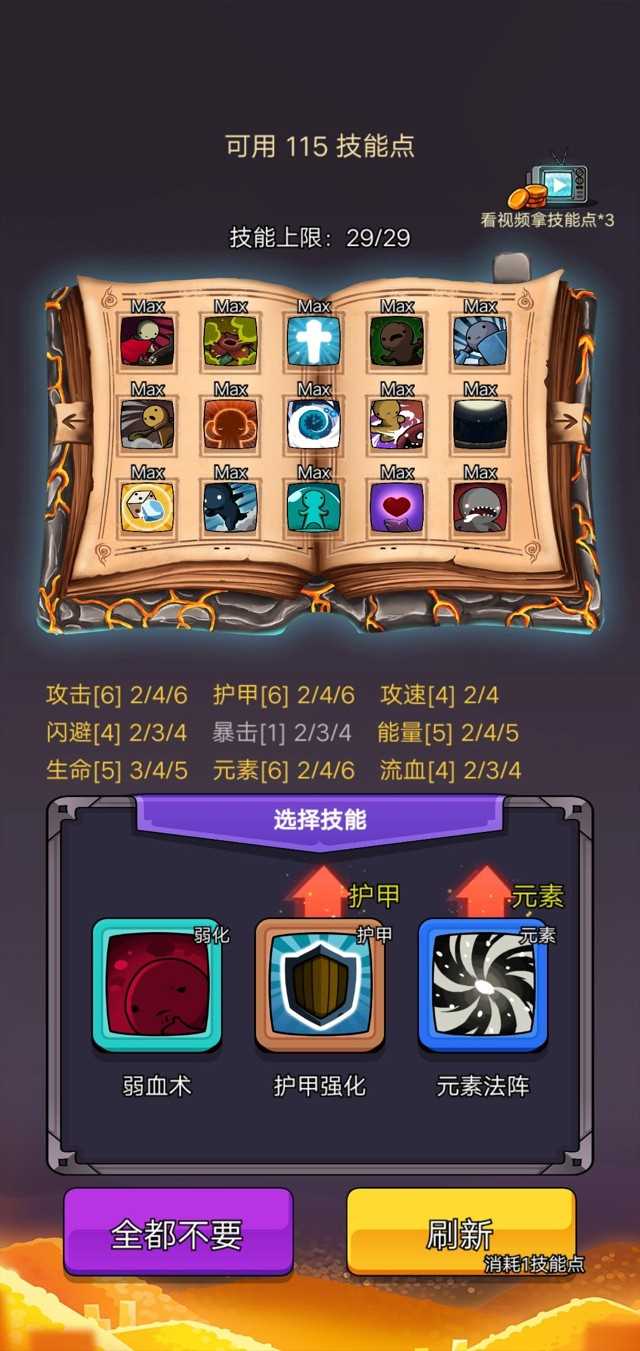Screen dimensions: 640x1351
Task: Flip the skill book to the previous page
Action: tap(74, 421)
